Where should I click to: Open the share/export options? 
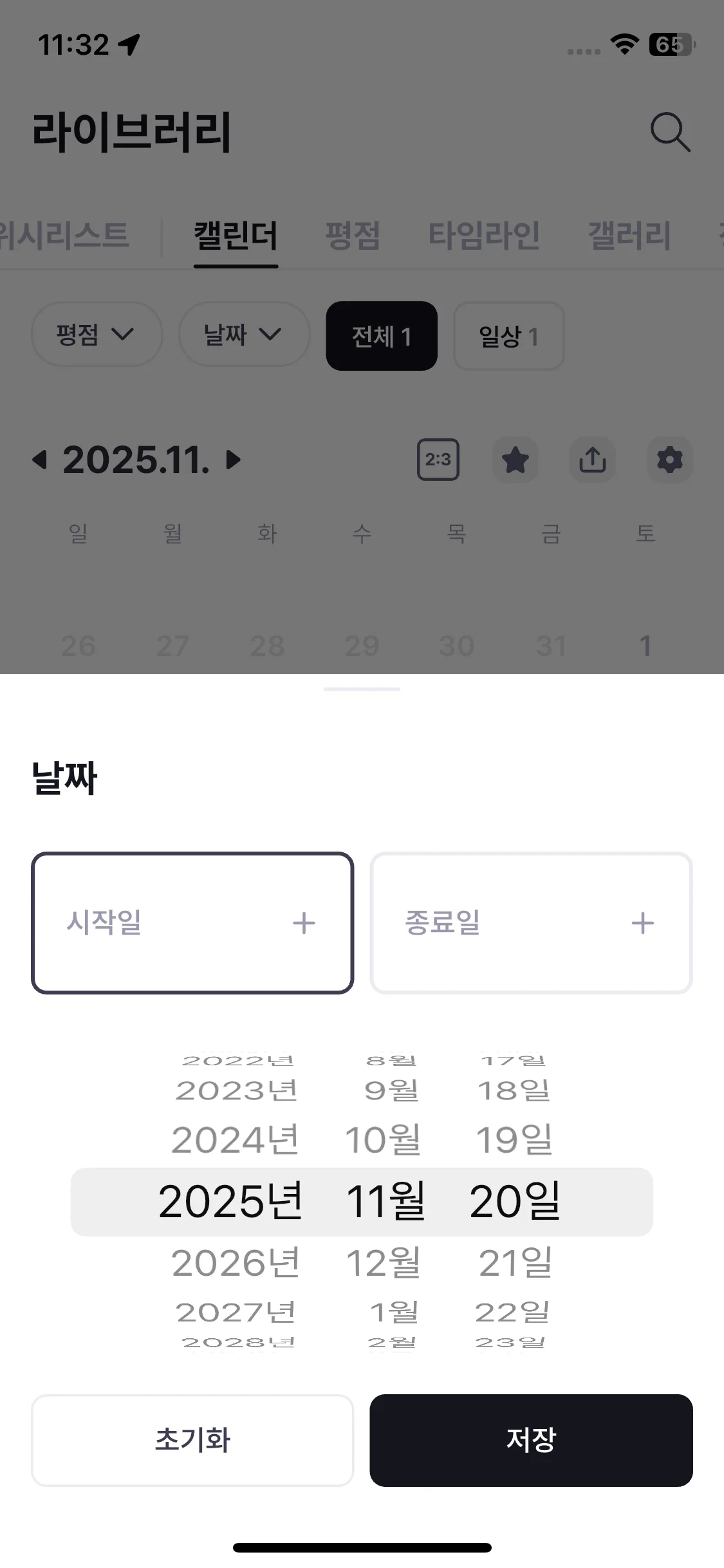(x=592, y=460)
